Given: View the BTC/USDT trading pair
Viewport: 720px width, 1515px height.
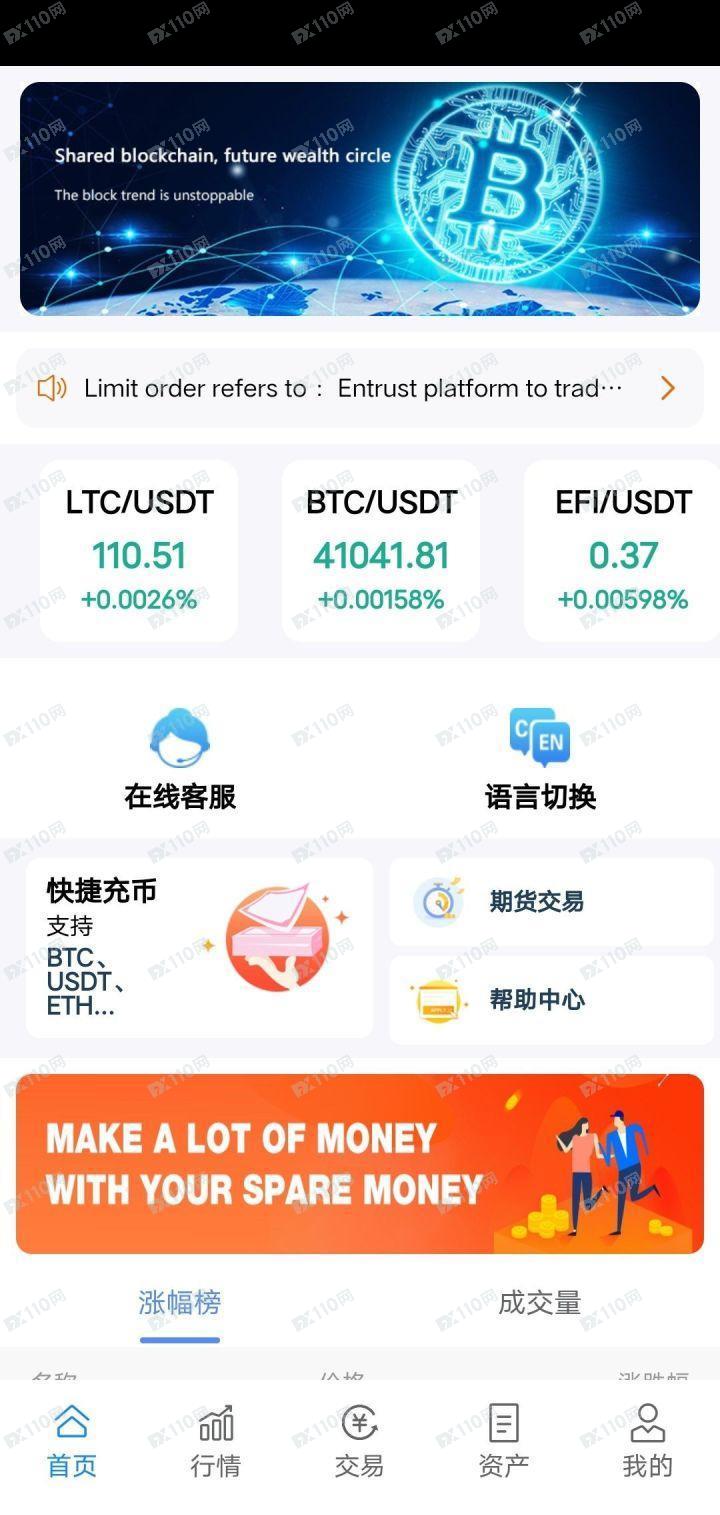Looking at the screenshot, I should point(381,551).
